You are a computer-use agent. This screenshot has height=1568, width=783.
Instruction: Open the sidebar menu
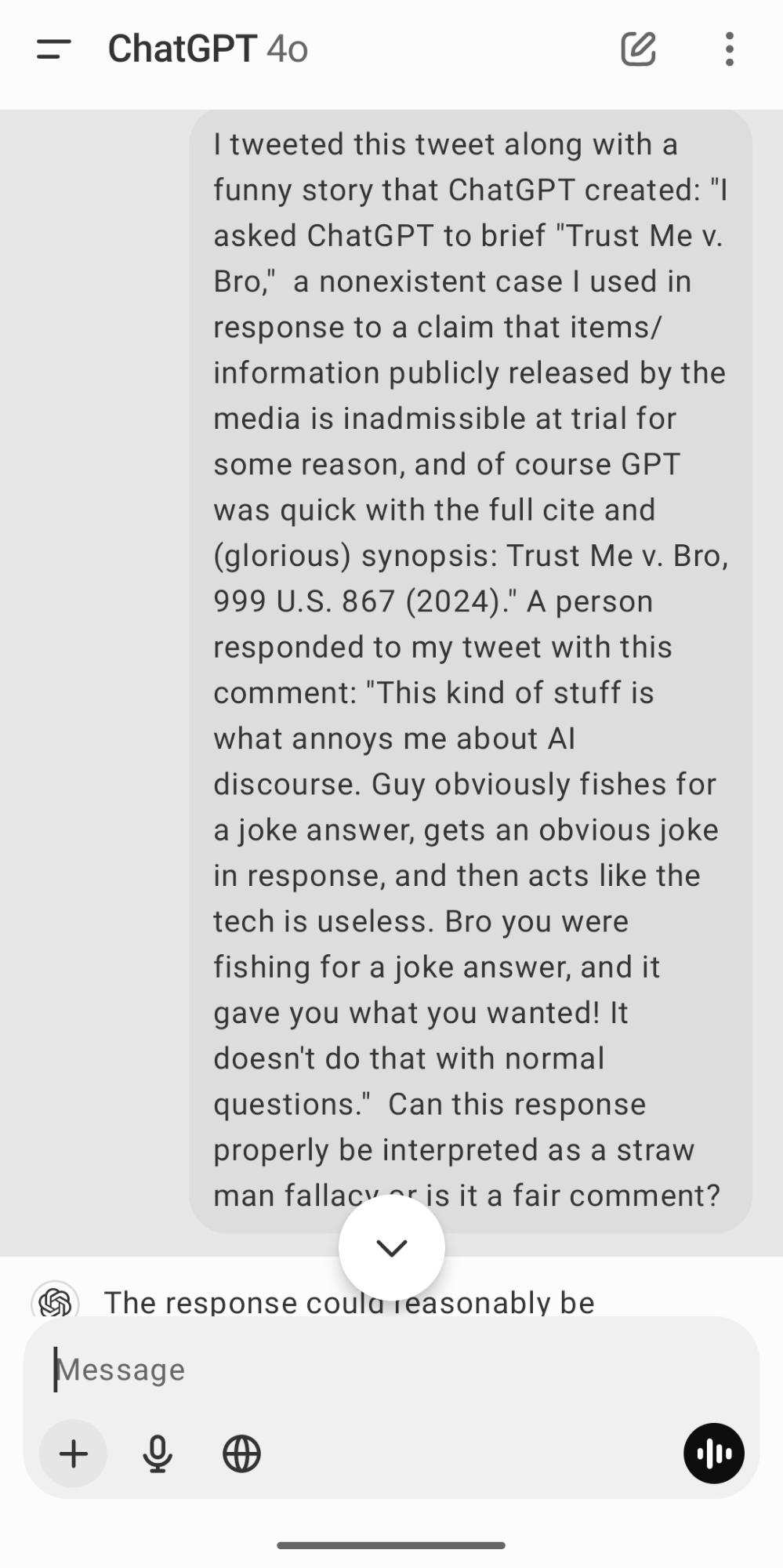coord(53,49)
